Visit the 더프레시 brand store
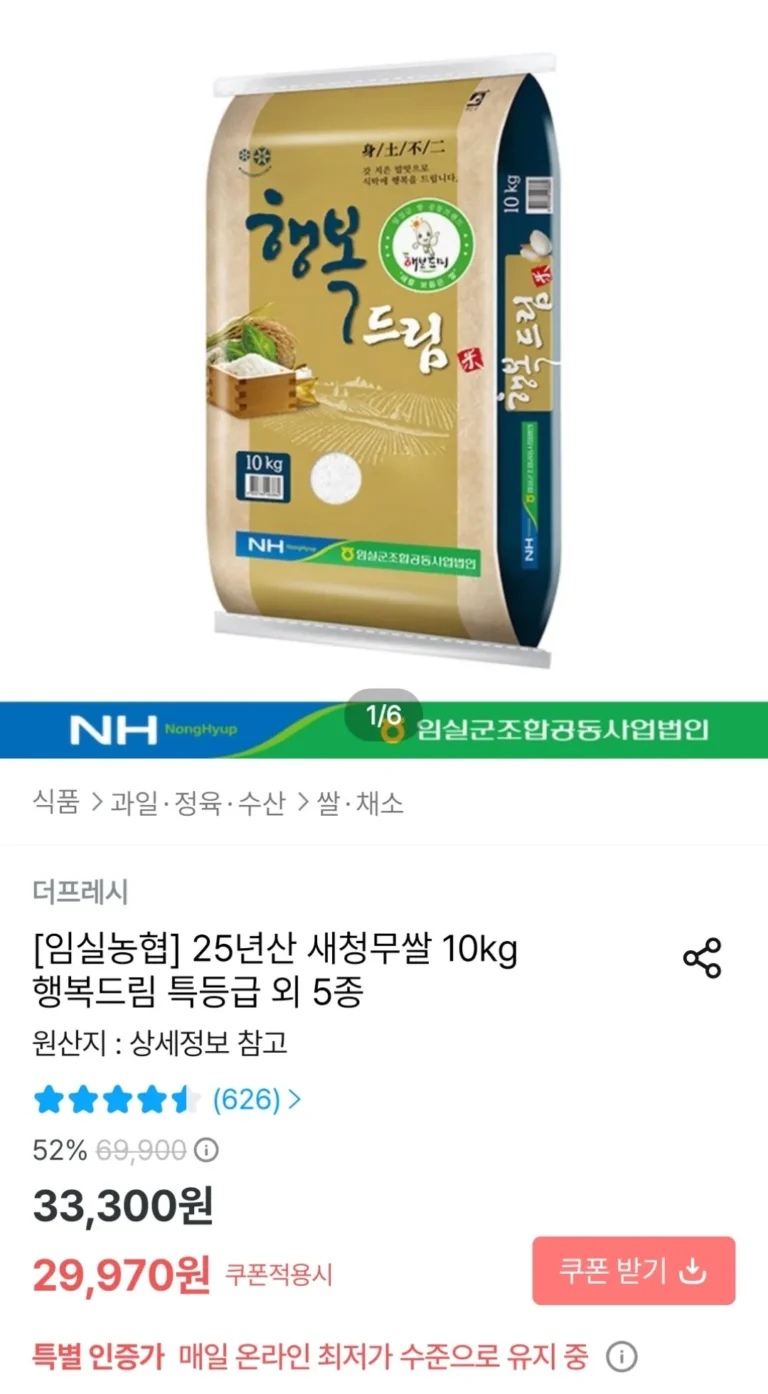This screenshot has width=768, height=1394. [x=80, y=891]
